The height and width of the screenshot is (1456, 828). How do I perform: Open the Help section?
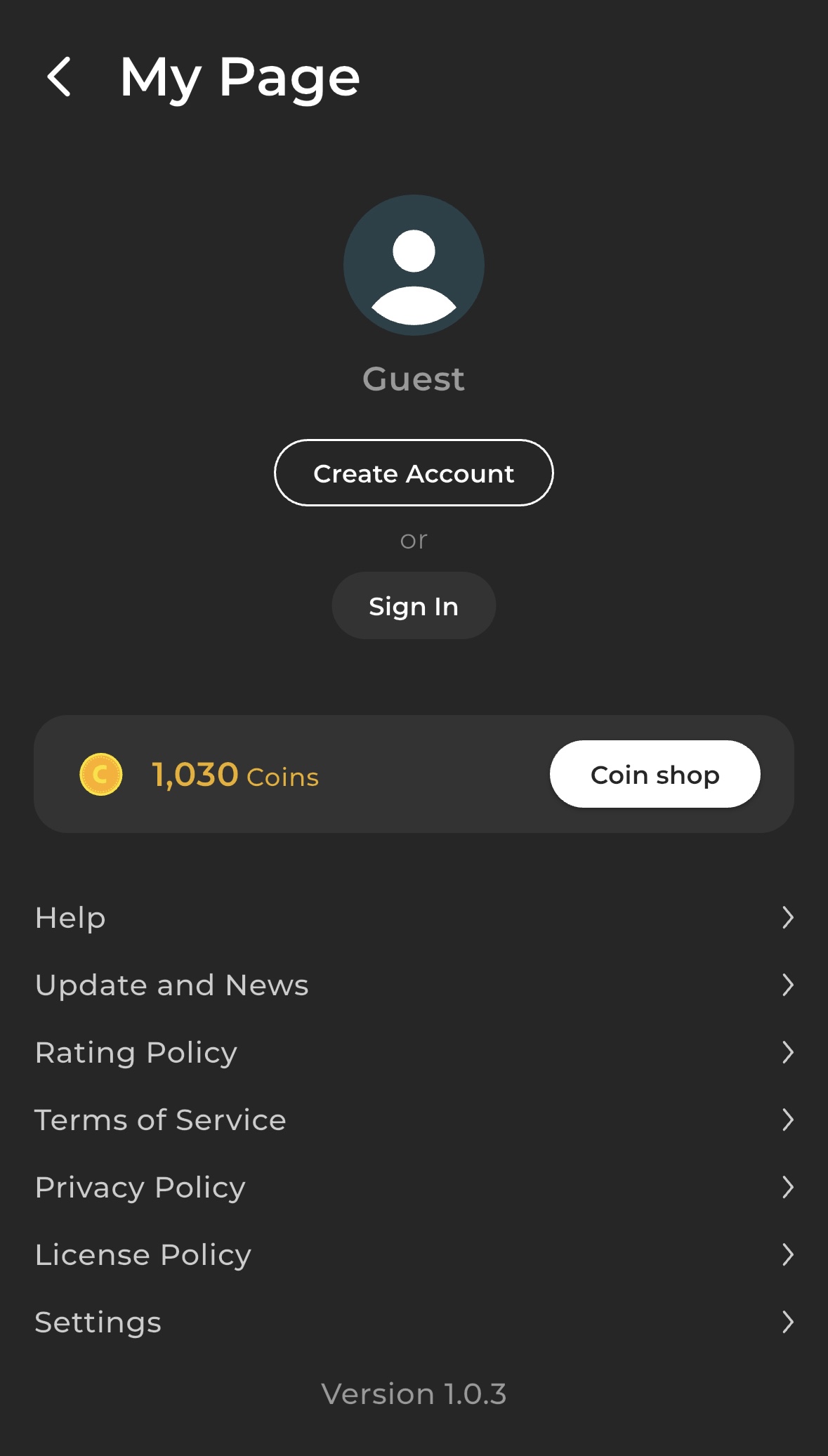[414, 917]
